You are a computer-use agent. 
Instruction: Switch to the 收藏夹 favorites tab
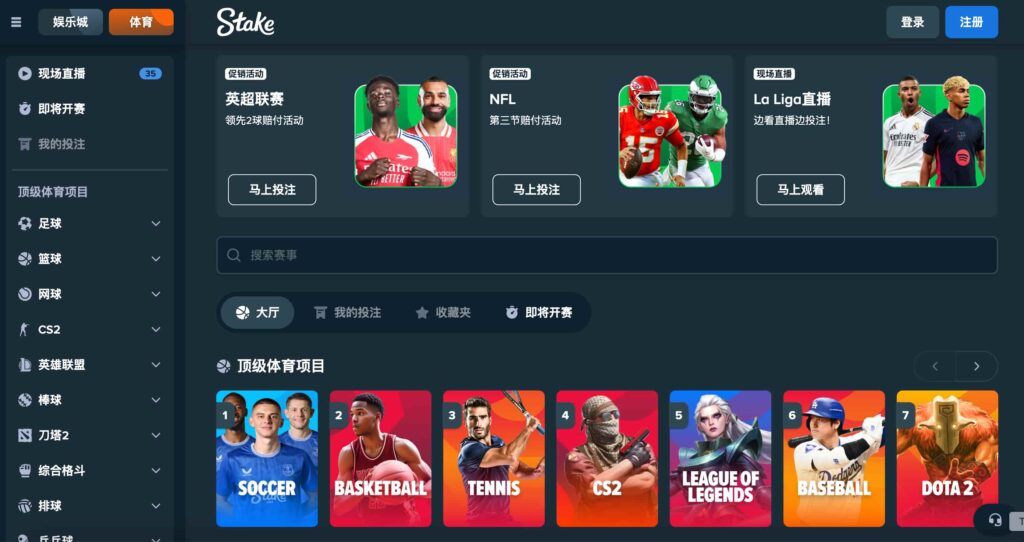pyautogui.click(x=443, y=312)
